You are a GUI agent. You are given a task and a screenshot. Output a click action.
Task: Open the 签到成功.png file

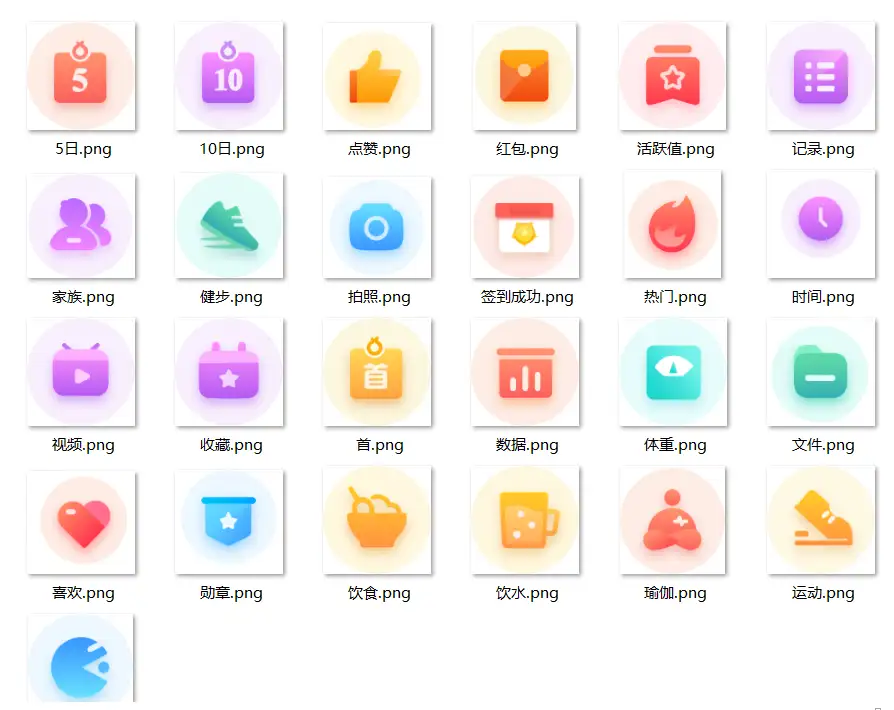pyautogui.click(x=525, y=227)
